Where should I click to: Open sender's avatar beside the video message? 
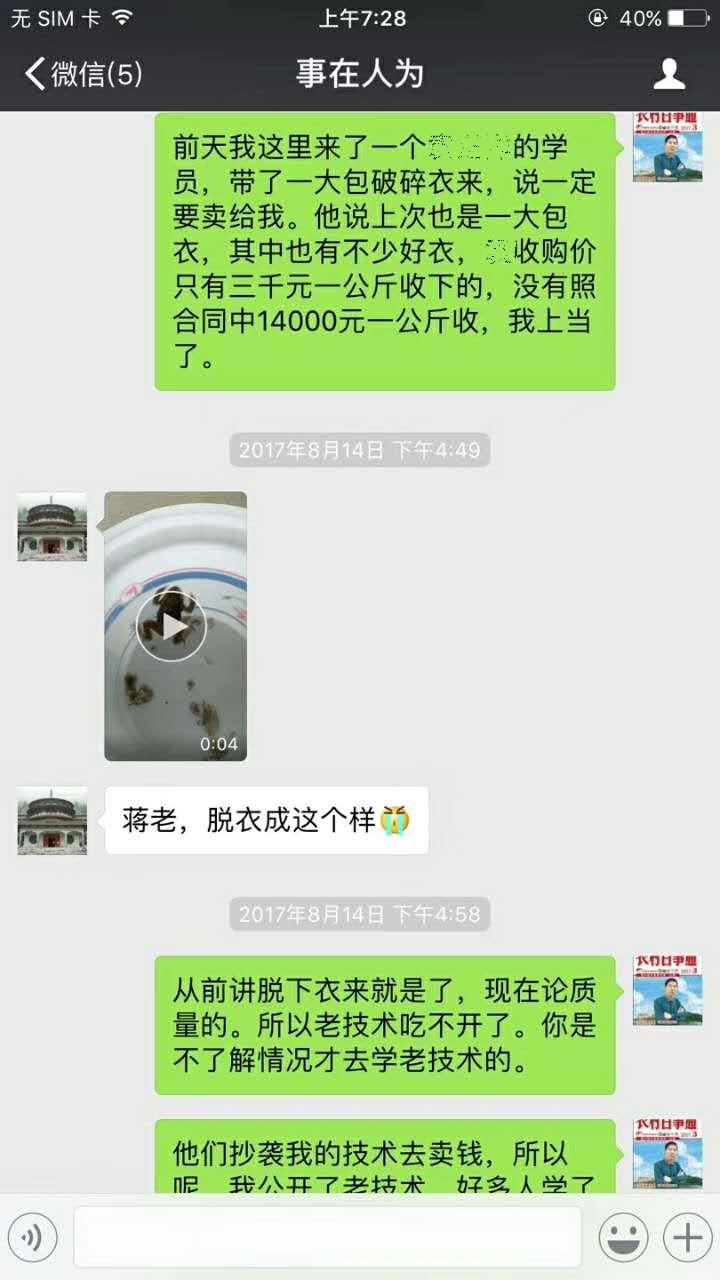52,526
